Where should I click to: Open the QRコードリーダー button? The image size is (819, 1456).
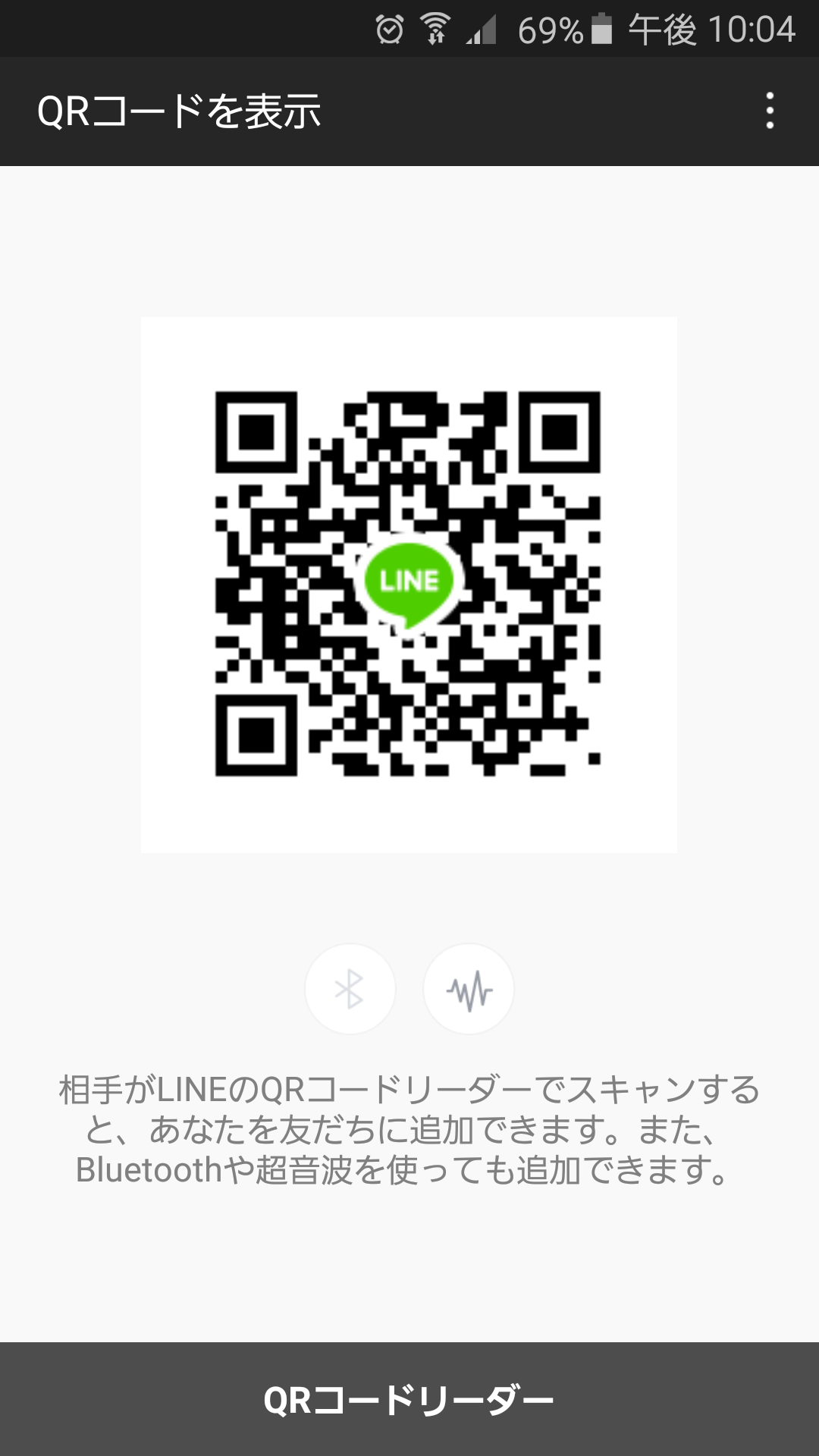coord(409,1399)
